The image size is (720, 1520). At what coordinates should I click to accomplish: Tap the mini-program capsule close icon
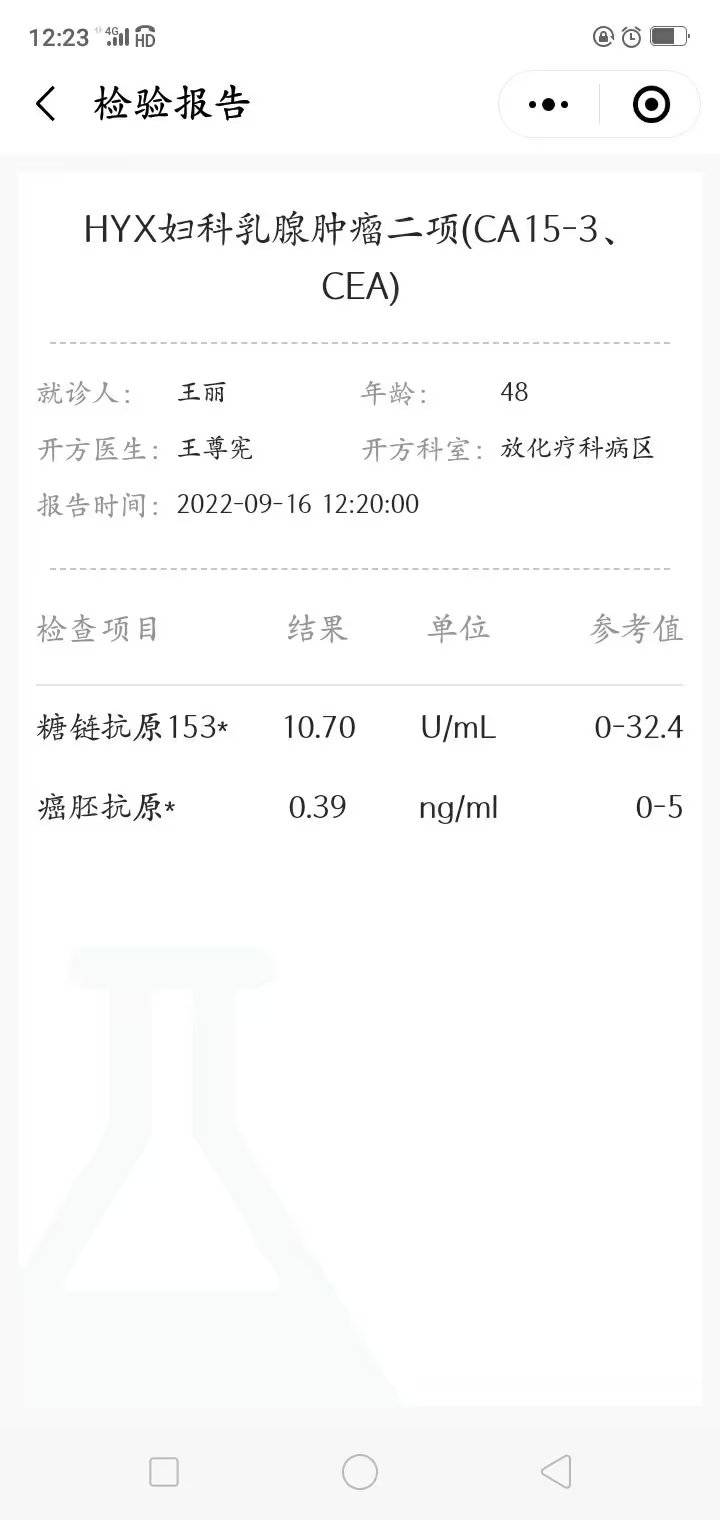tap(650, 103)
